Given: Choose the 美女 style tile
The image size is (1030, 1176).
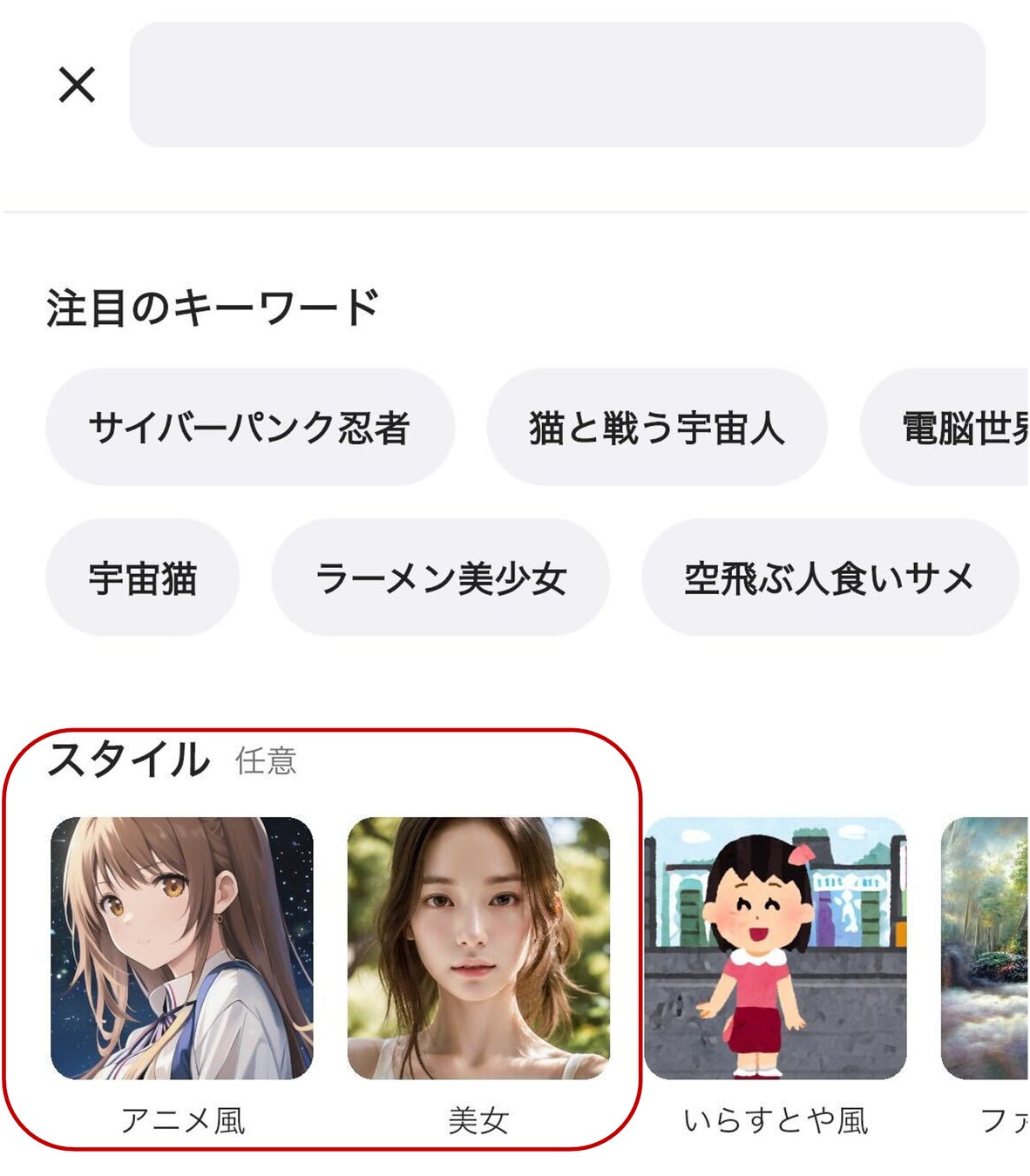Looking at the screenshot, I should 478,949.
